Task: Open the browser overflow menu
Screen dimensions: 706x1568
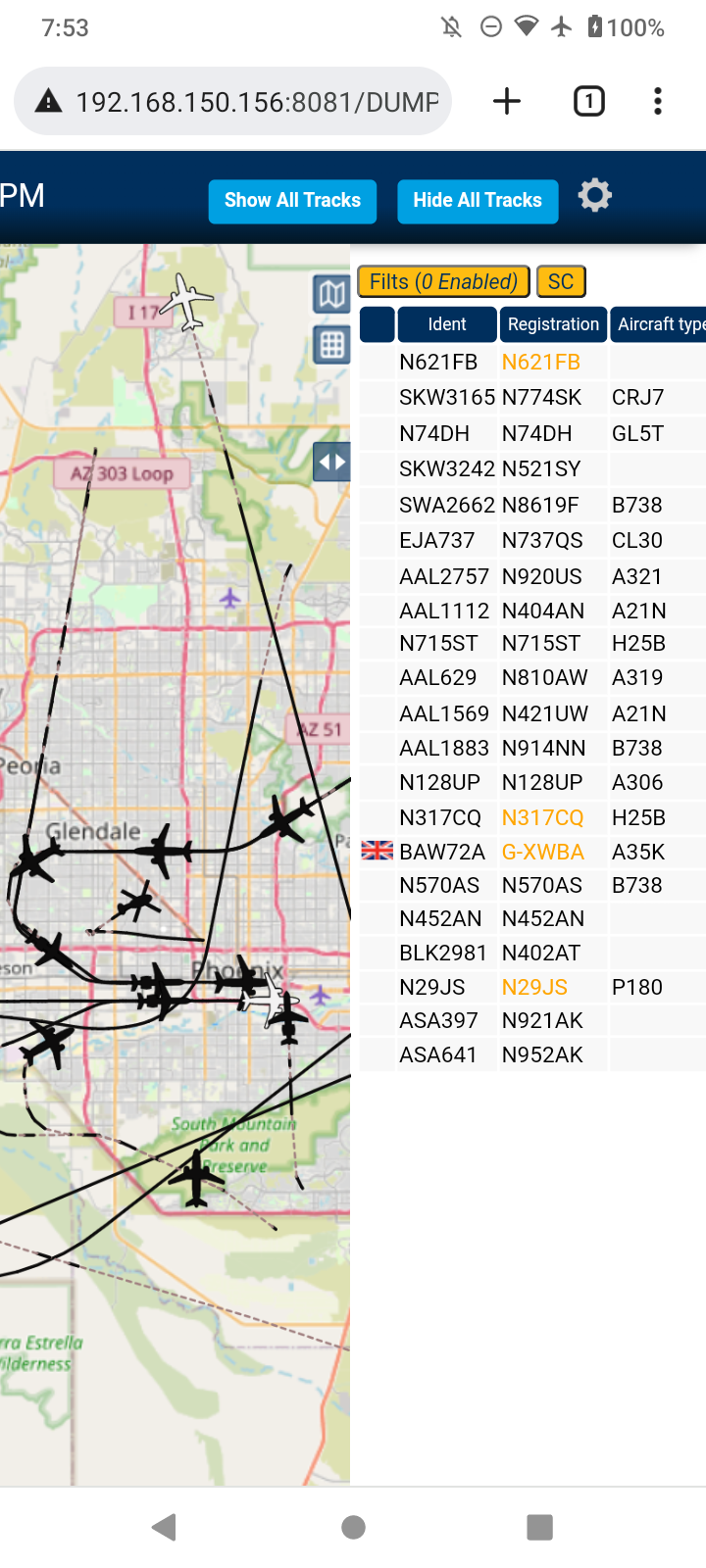Action: 658,101
